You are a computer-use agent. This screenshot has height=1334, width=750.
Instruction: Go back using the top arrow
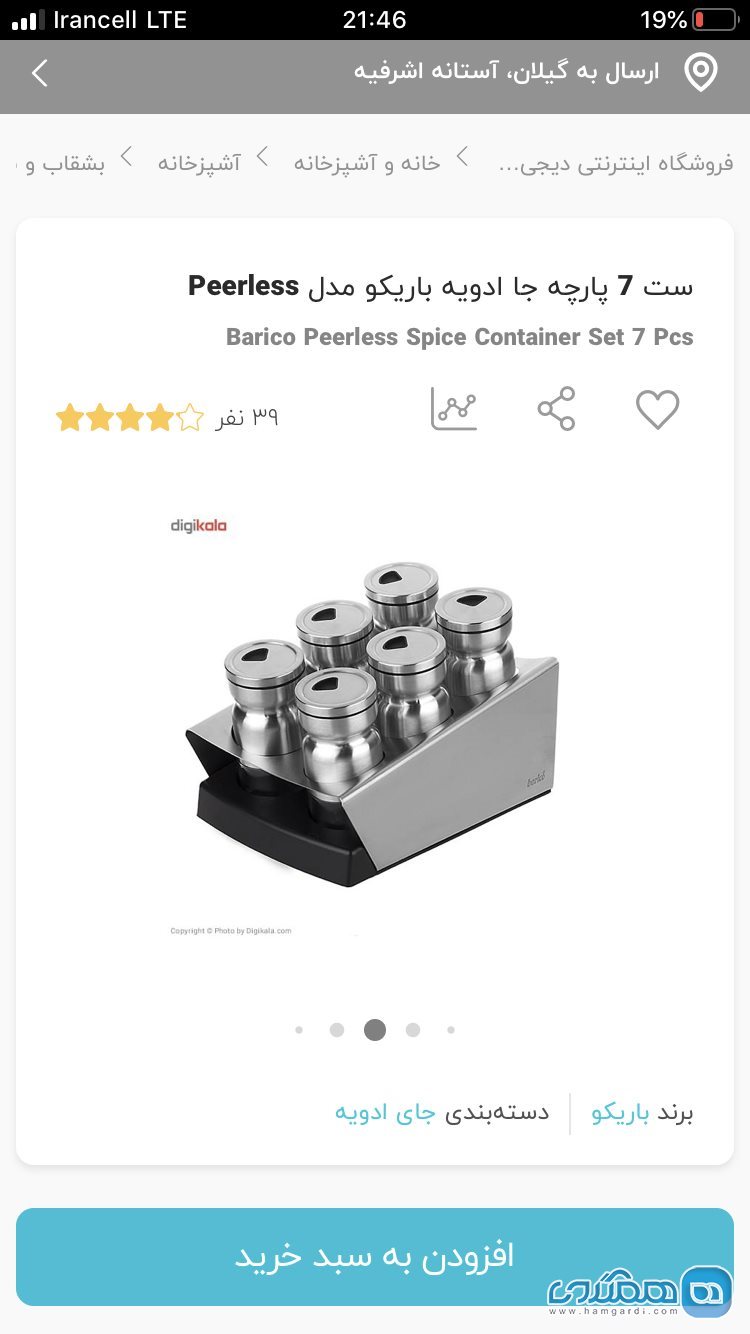click(x=40, y=73)
